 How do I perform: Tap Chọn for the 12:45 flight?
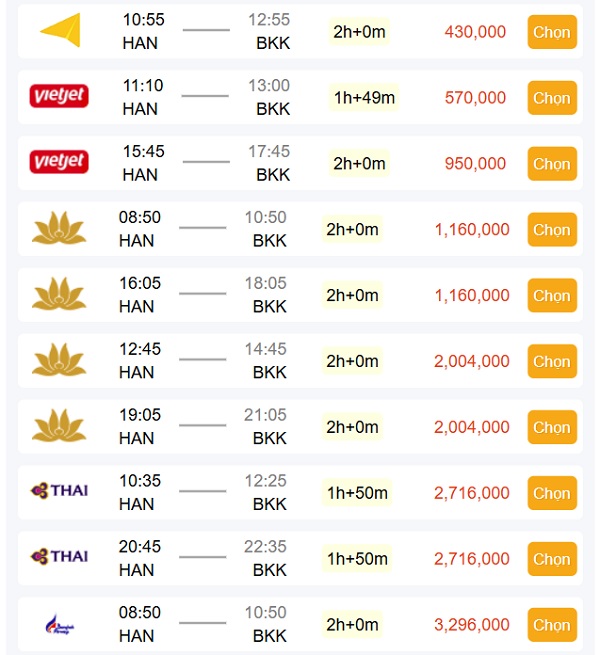[x=551, y=362]
